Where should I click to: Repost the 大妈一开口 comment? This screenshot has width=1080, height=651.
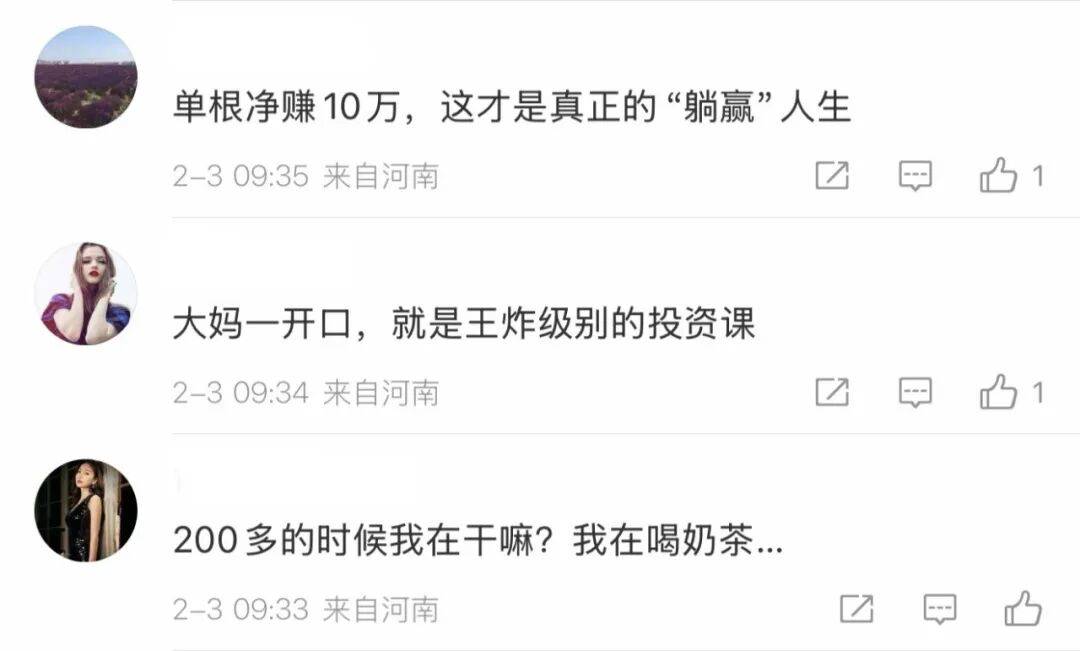[832, 393]
